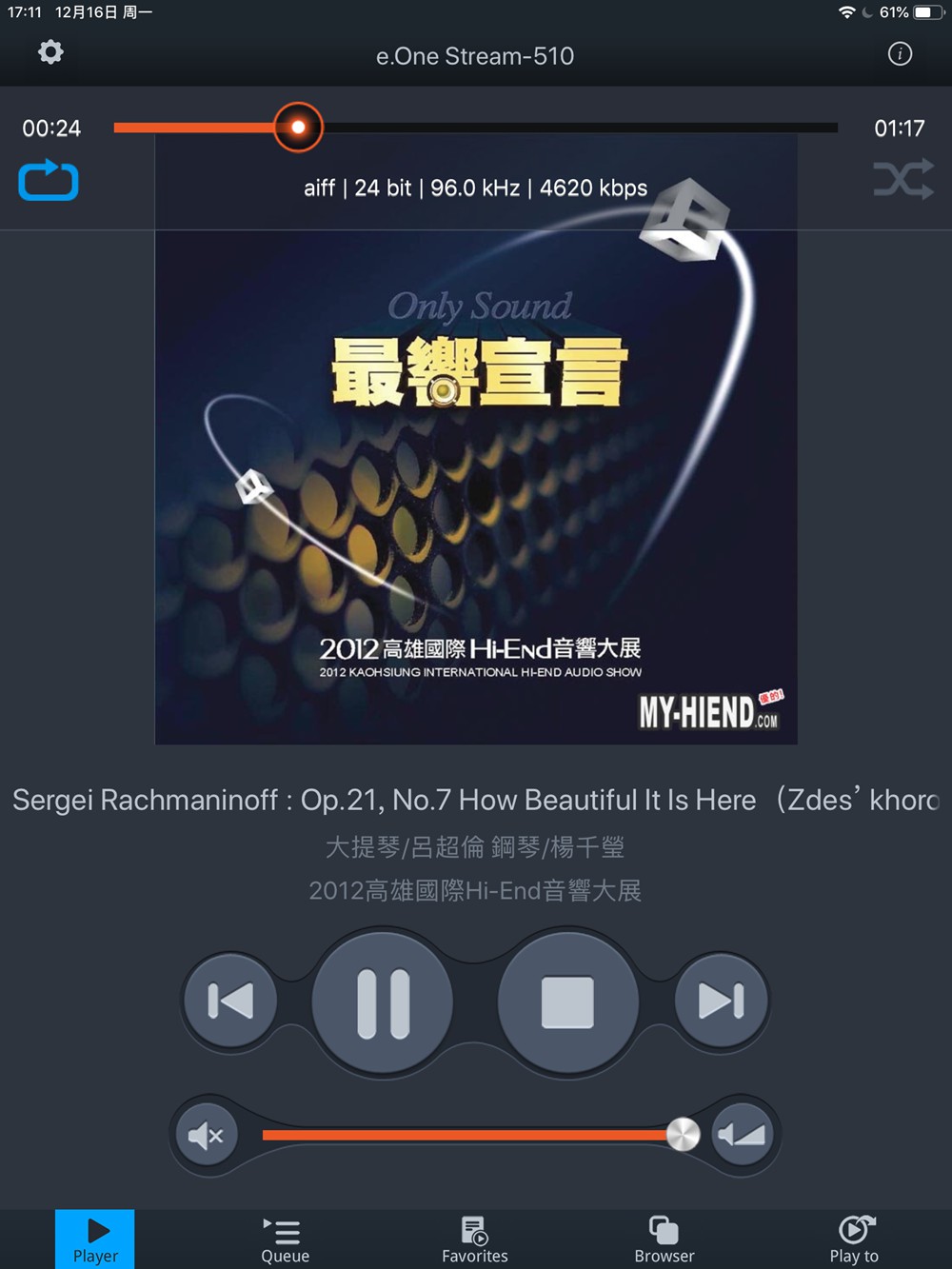Open the settings gear

pyautogui.click(x=50, y=52)
